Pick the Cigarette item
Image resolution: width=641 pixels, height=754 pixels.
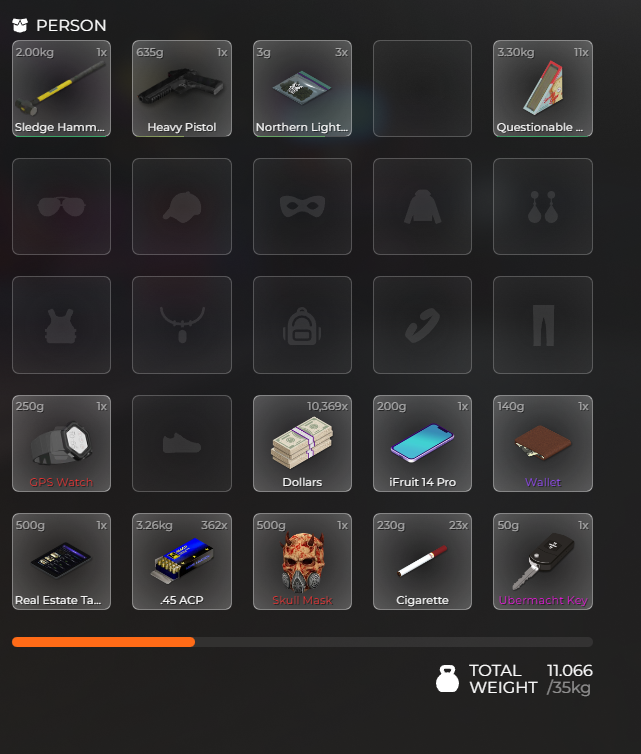422,561
